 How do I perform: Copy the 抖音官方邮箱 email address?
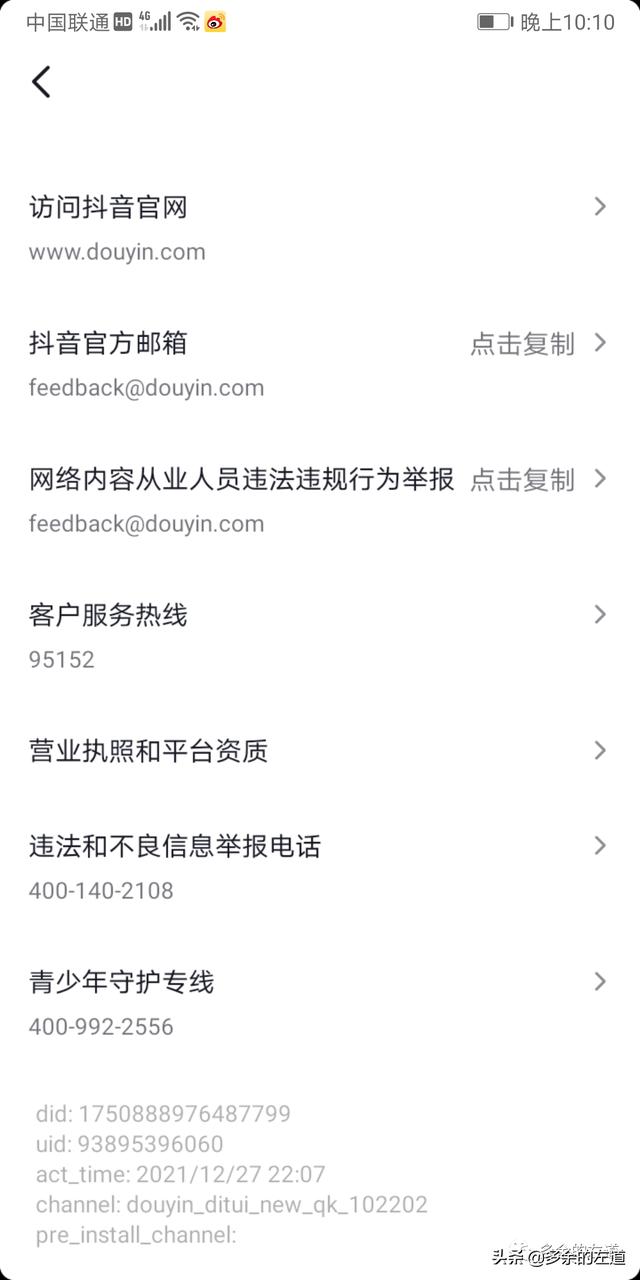523,344
